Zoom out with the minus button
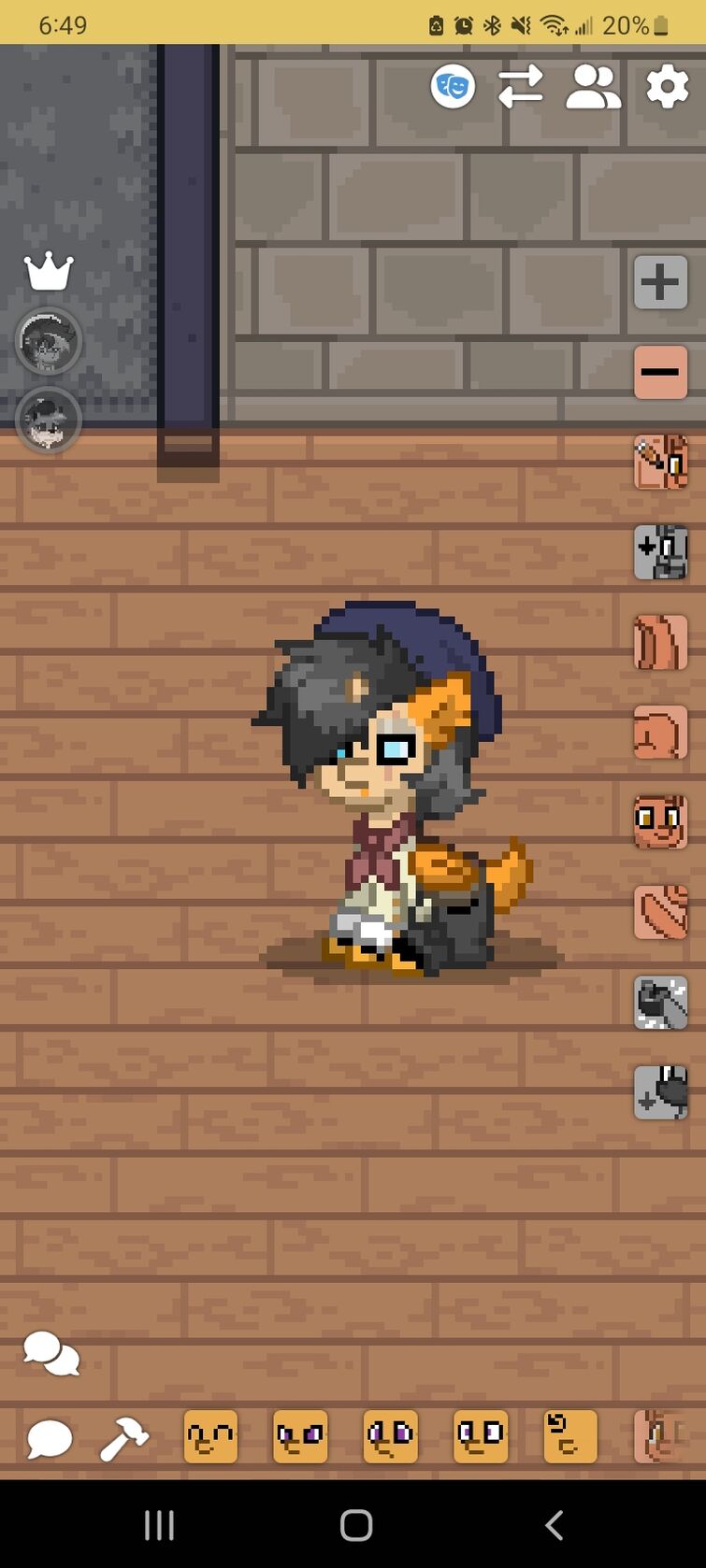706x1568 pixels. (660, 371)
